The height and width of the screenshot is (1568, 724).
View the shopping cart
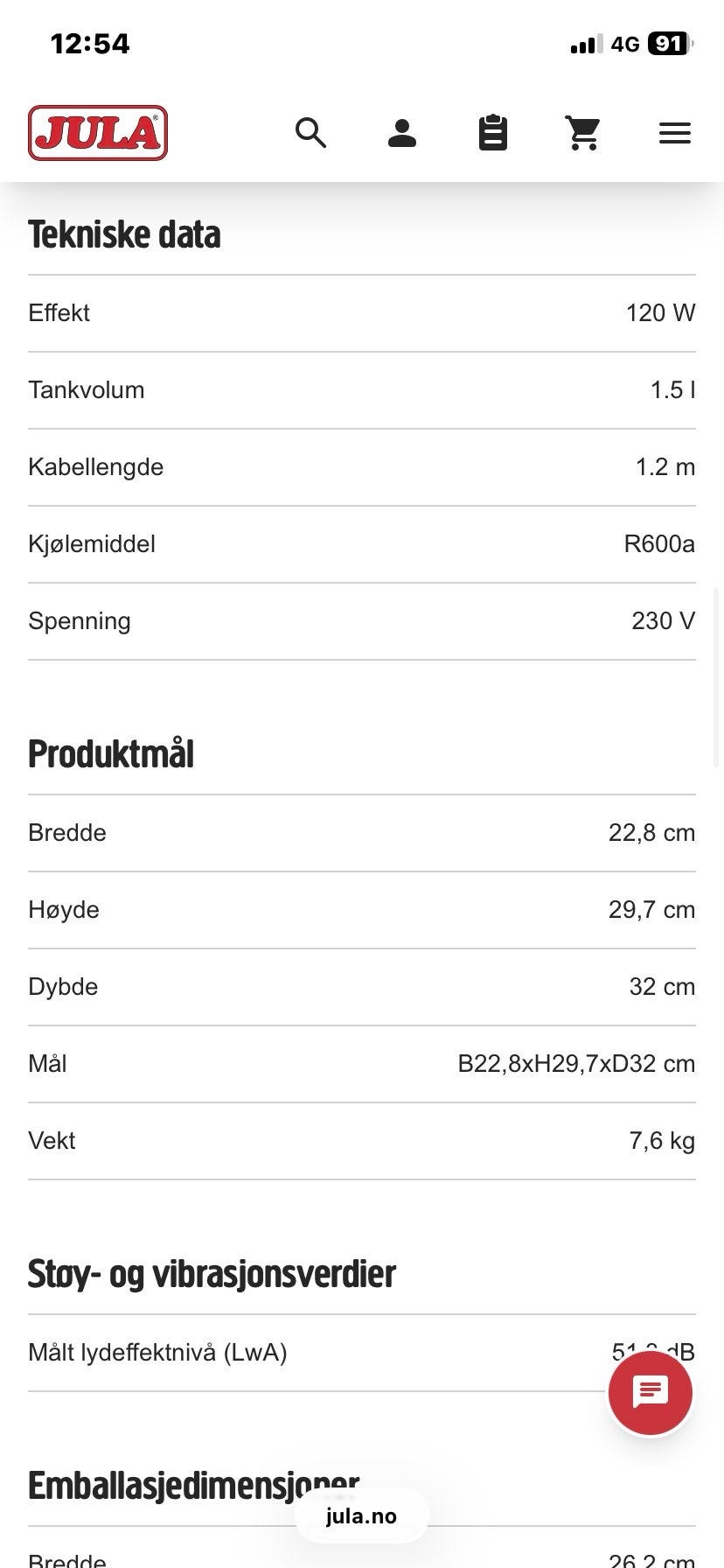[583, 133]
